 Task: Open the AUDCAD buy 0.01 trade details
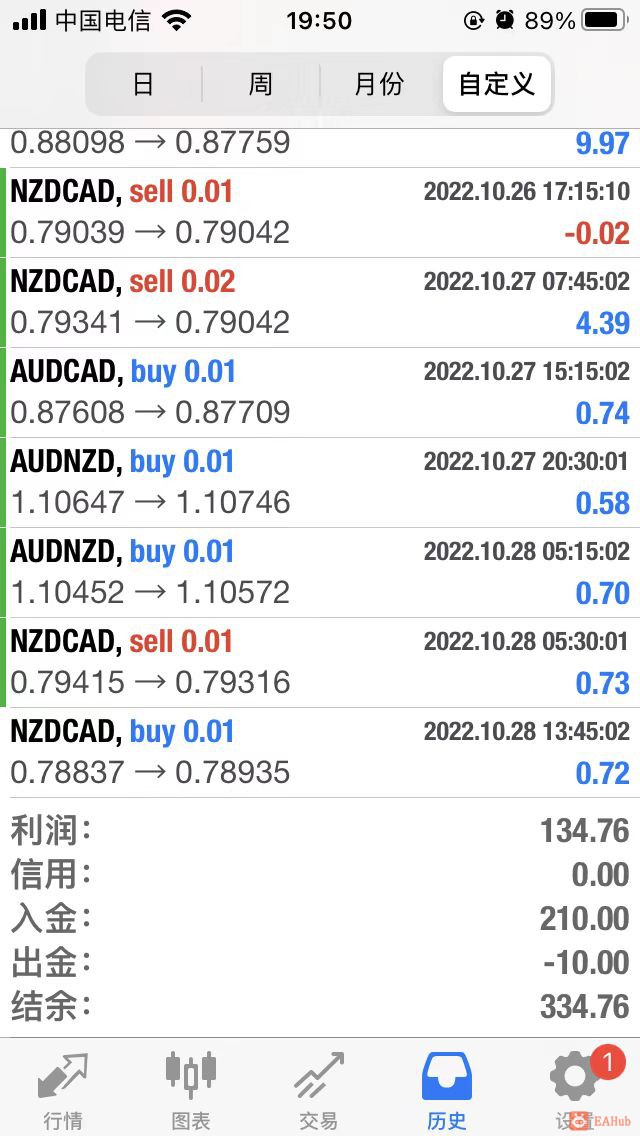click(320, 392)
